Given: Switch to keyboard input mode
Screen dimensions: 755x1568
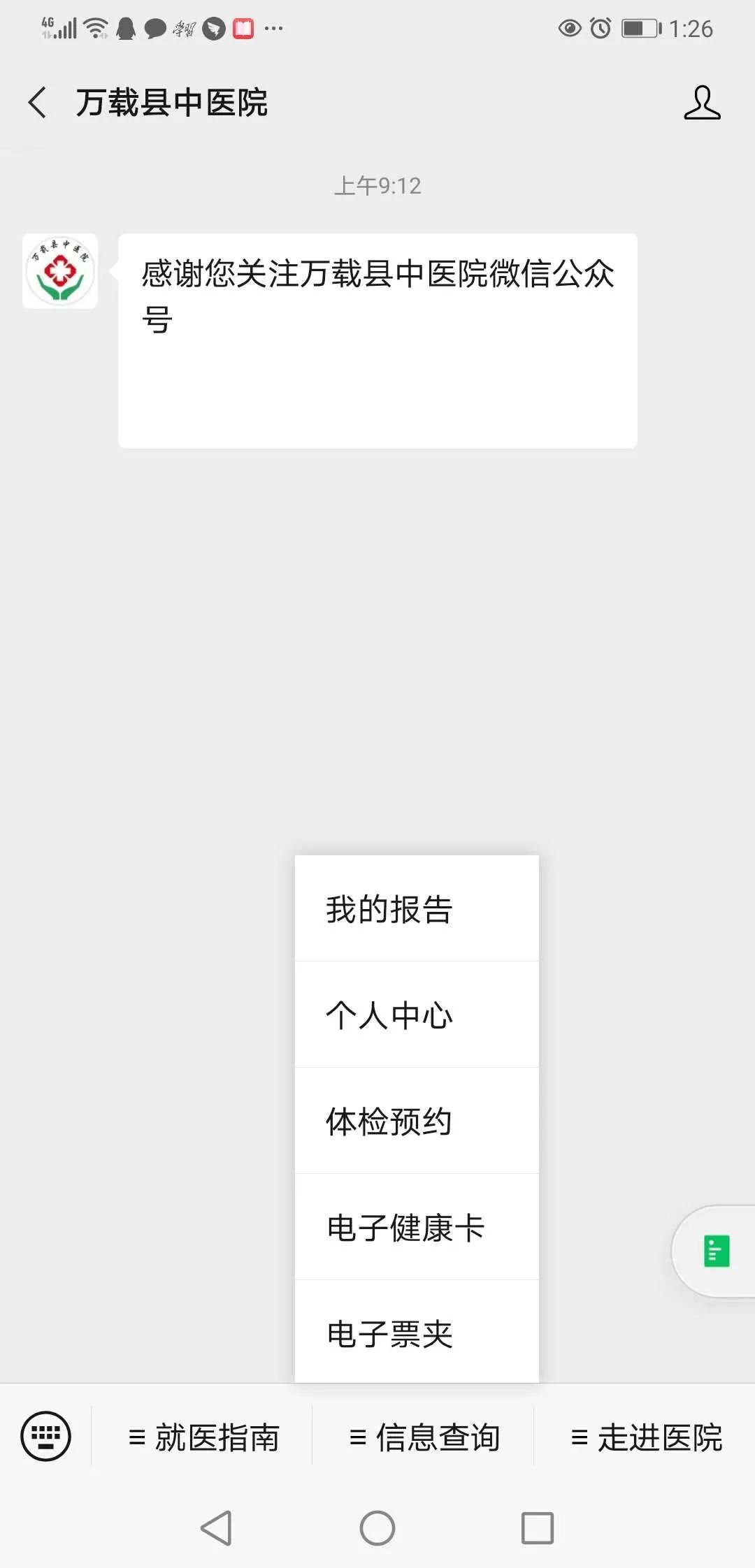Looking at the screenshot, I should (46, 1437).
